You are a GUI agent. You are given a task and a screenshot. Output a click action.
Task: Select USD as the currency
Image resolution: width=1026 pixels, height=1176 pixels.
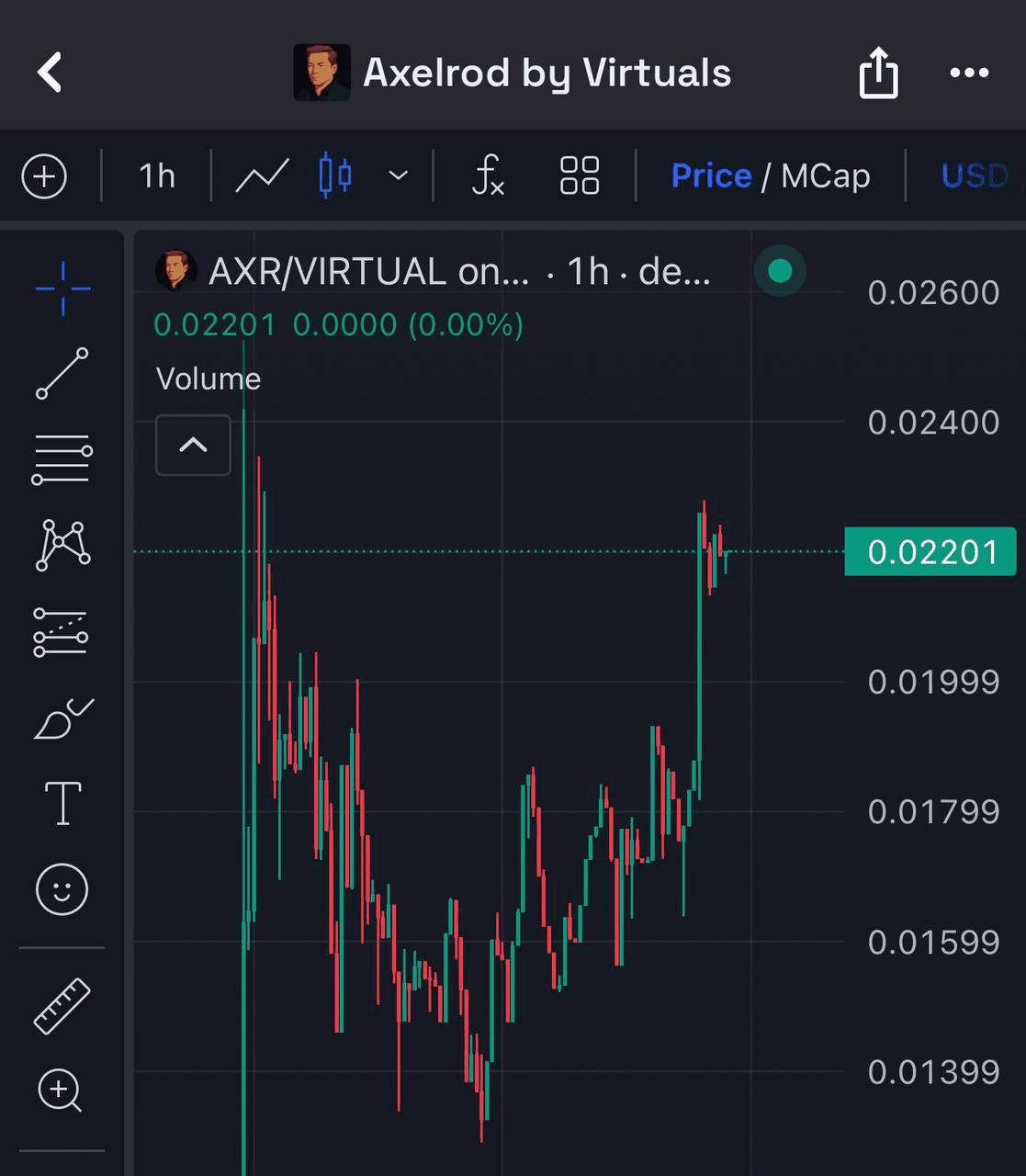(x=974, y=175)
